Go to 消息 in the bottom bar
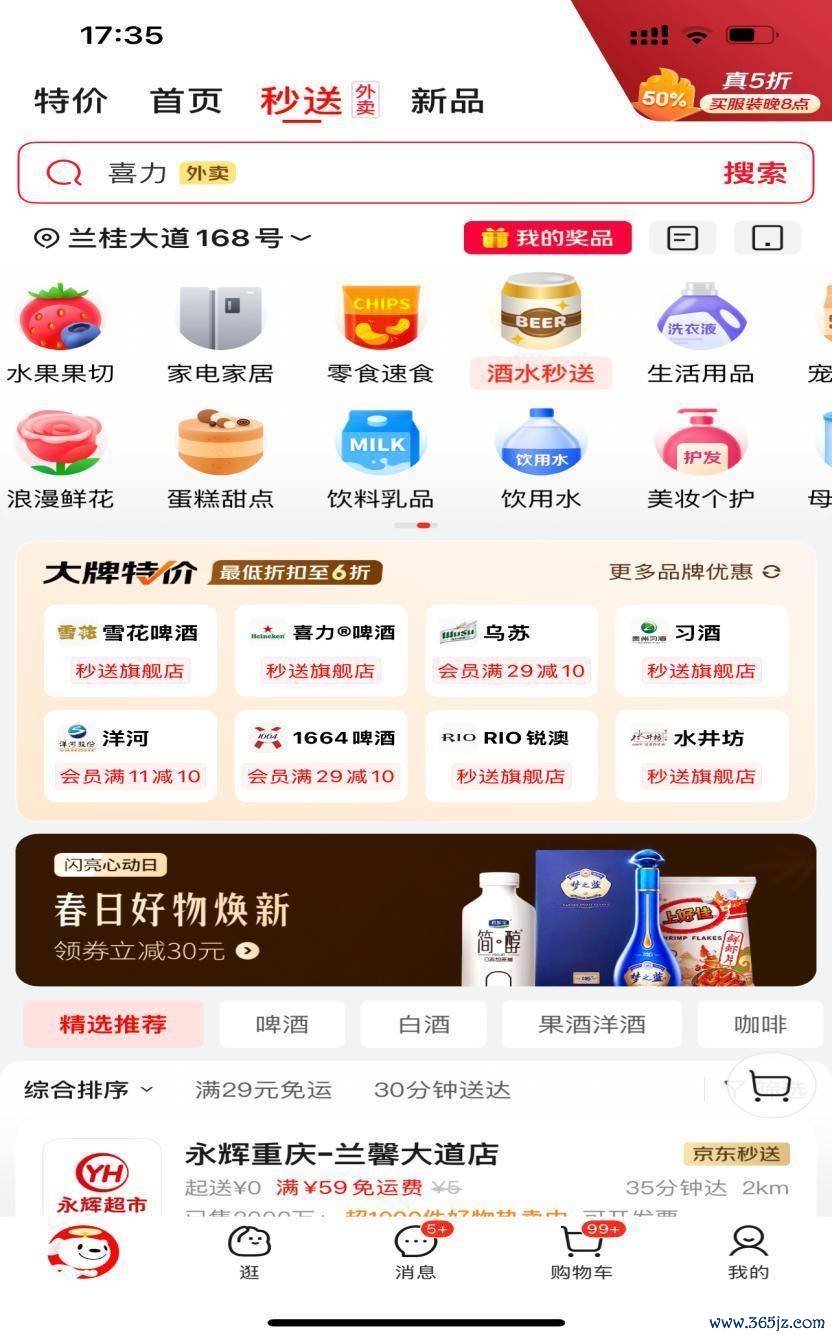832x1338 pixels. 416,1253
